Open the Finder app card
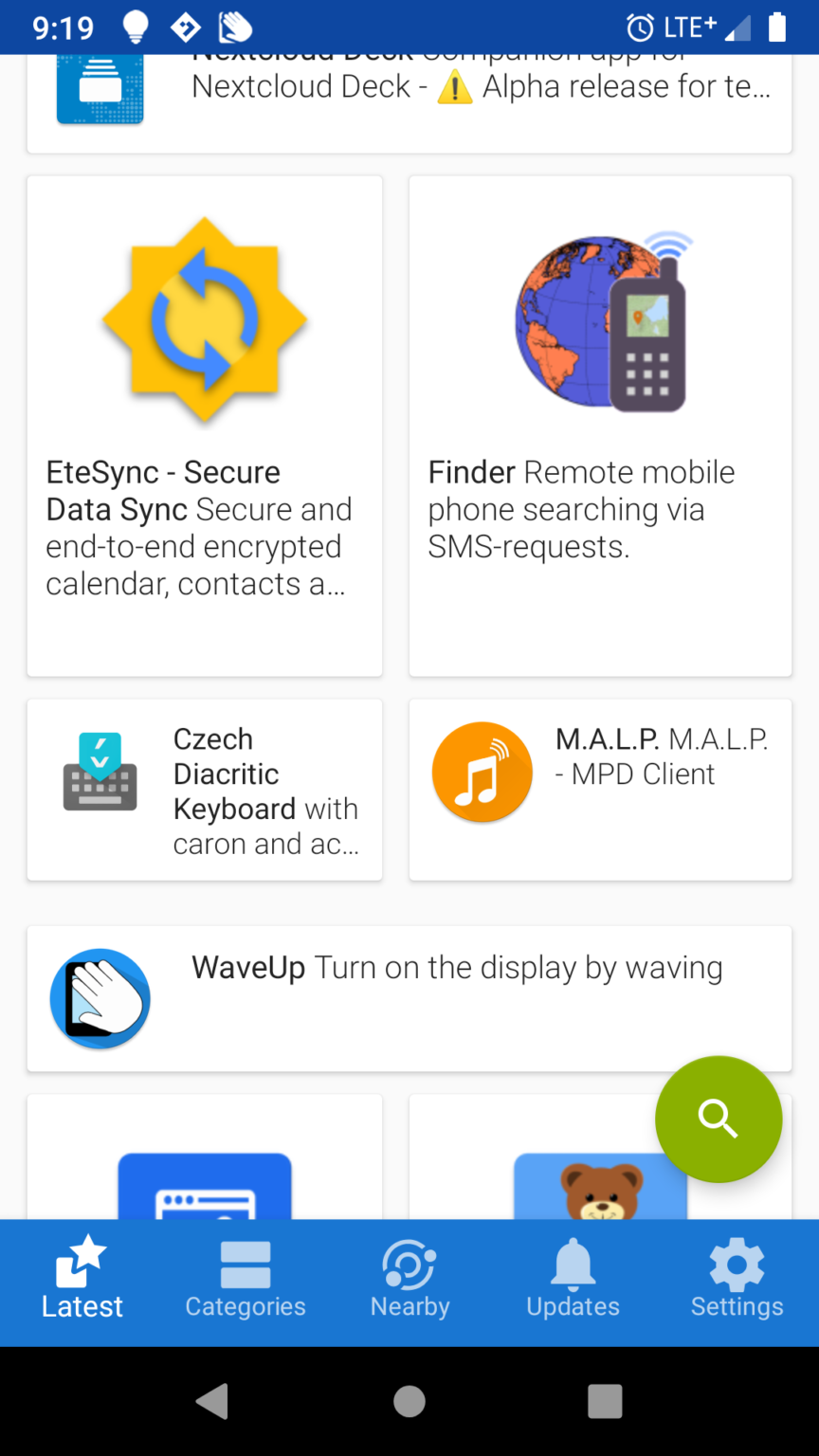 pos(600,426)
